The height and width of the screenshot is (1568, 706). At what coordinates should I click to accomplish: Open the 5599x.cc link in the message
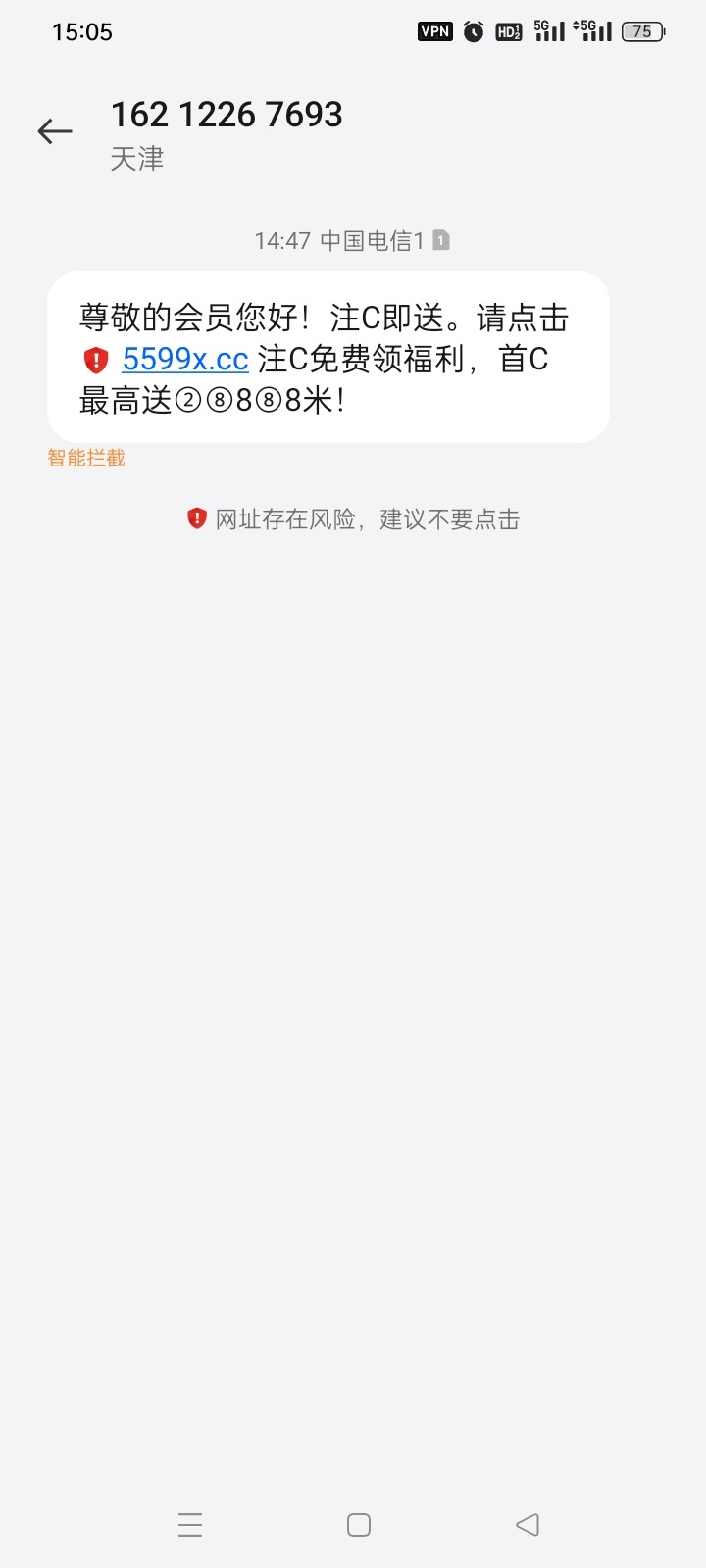185,360
